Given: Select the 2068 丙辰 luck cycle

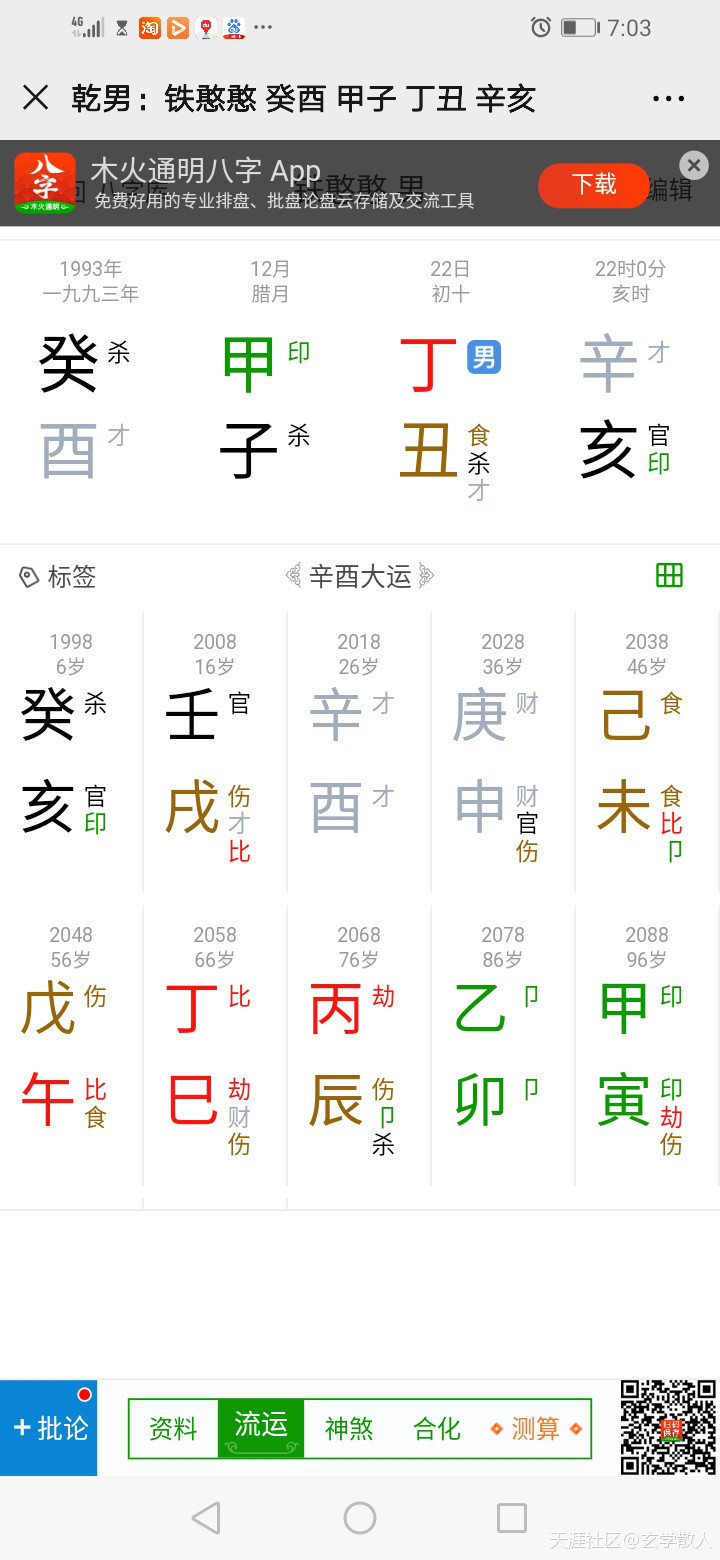Looking at the screenshot, I should pyautogui.click(x=359, y=1045).
